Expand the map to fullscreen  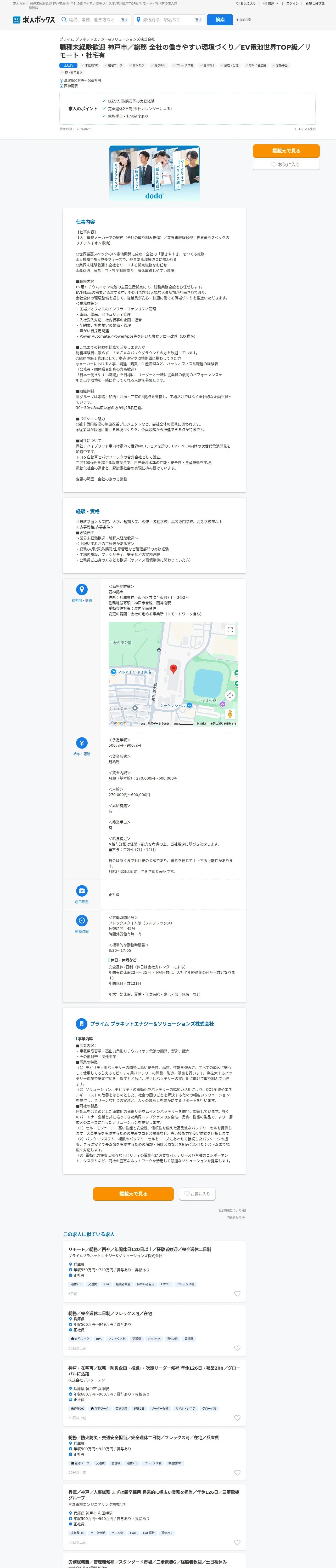230,630
